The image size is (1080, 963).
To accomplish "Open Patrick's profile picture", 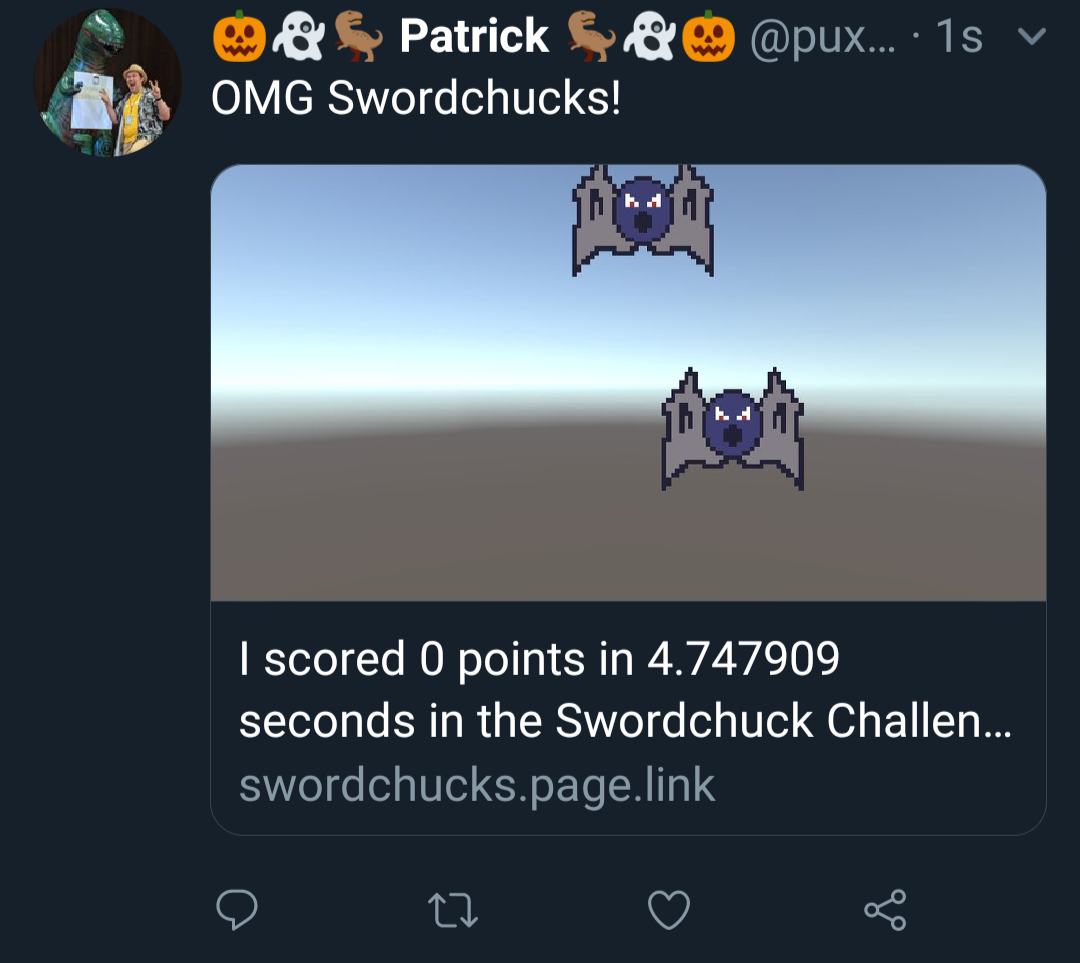I will [107, 83].
